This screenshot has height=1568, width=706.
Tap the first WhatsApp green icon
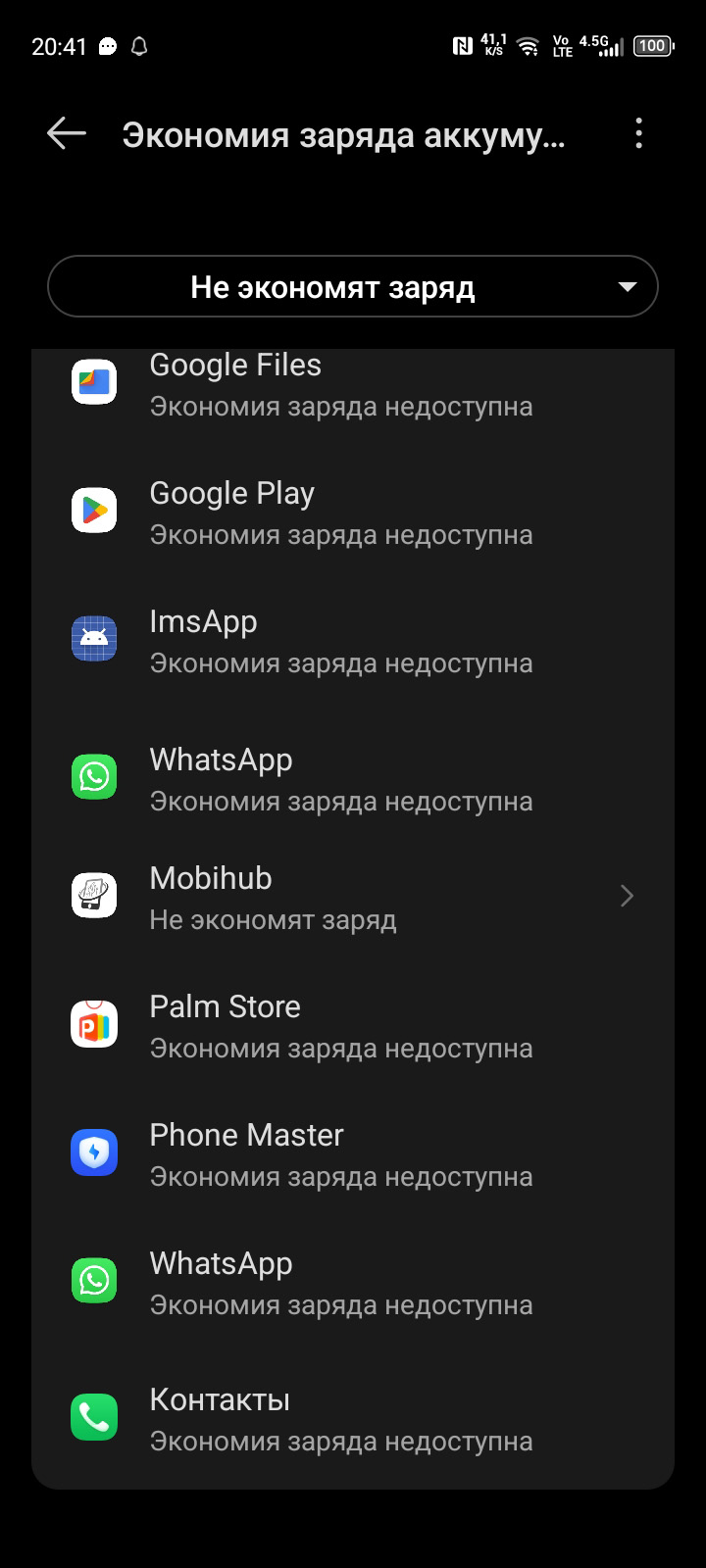[93, 776]
